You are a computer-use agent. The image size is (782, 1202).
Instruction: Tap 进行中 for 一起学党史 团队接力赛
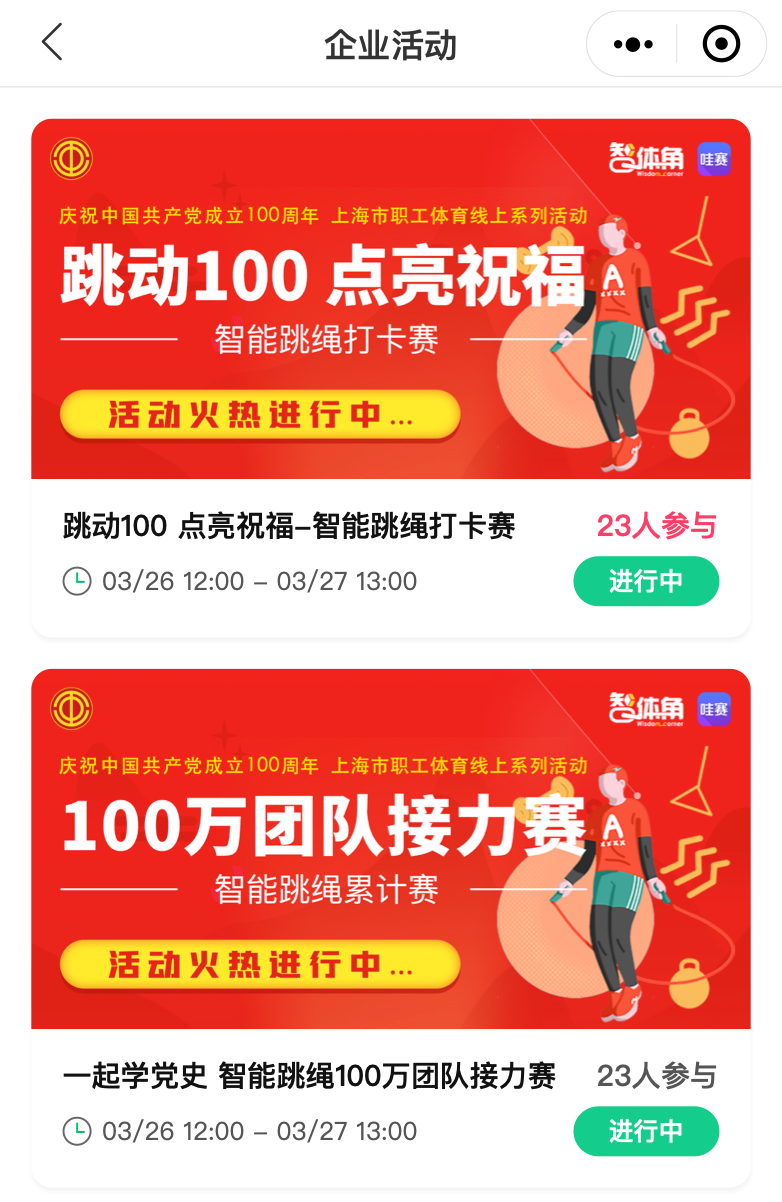[645, 1131]
